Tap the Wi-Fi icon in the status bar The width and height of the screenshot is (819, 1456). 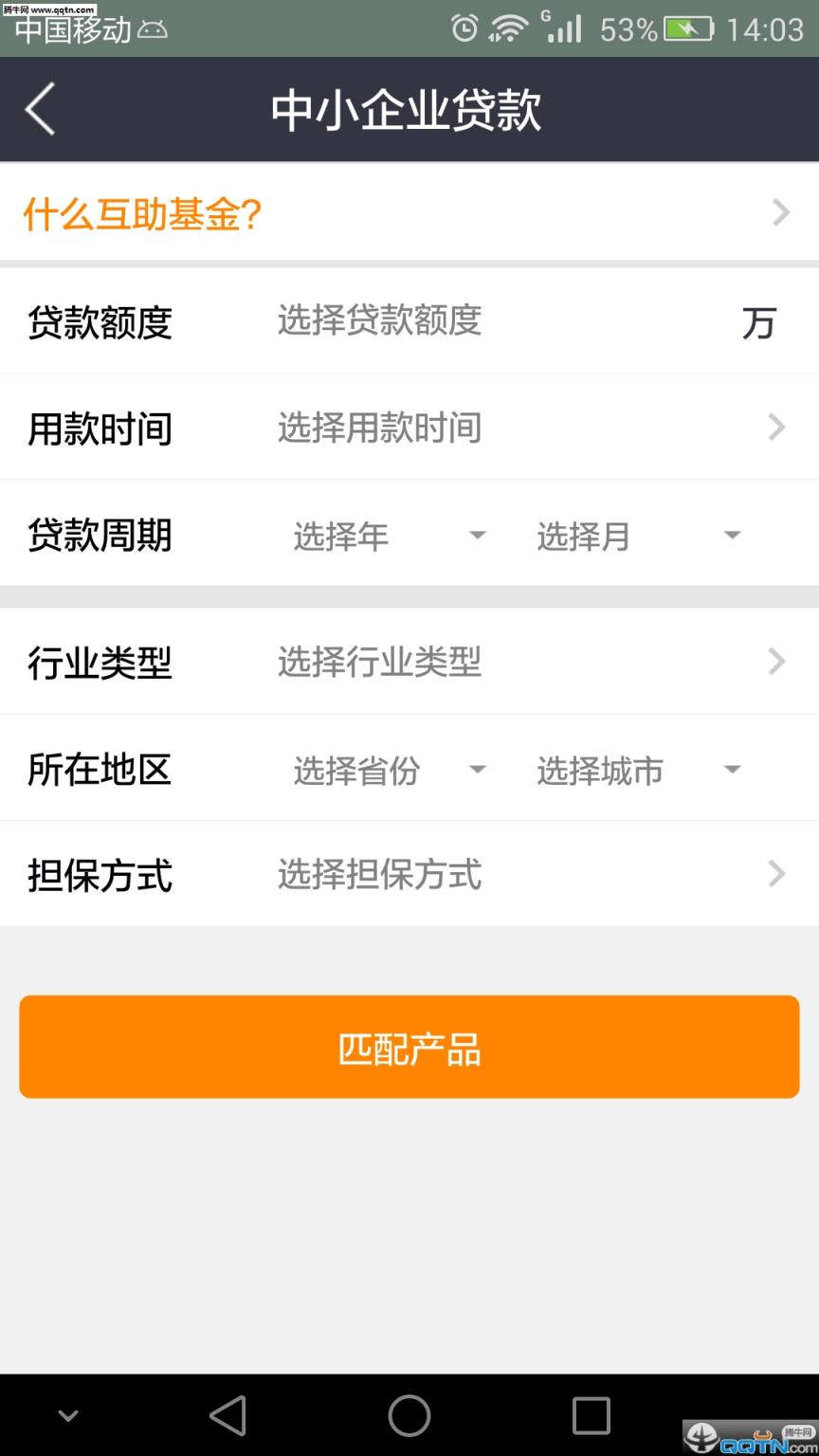click(x=508, y=29)
